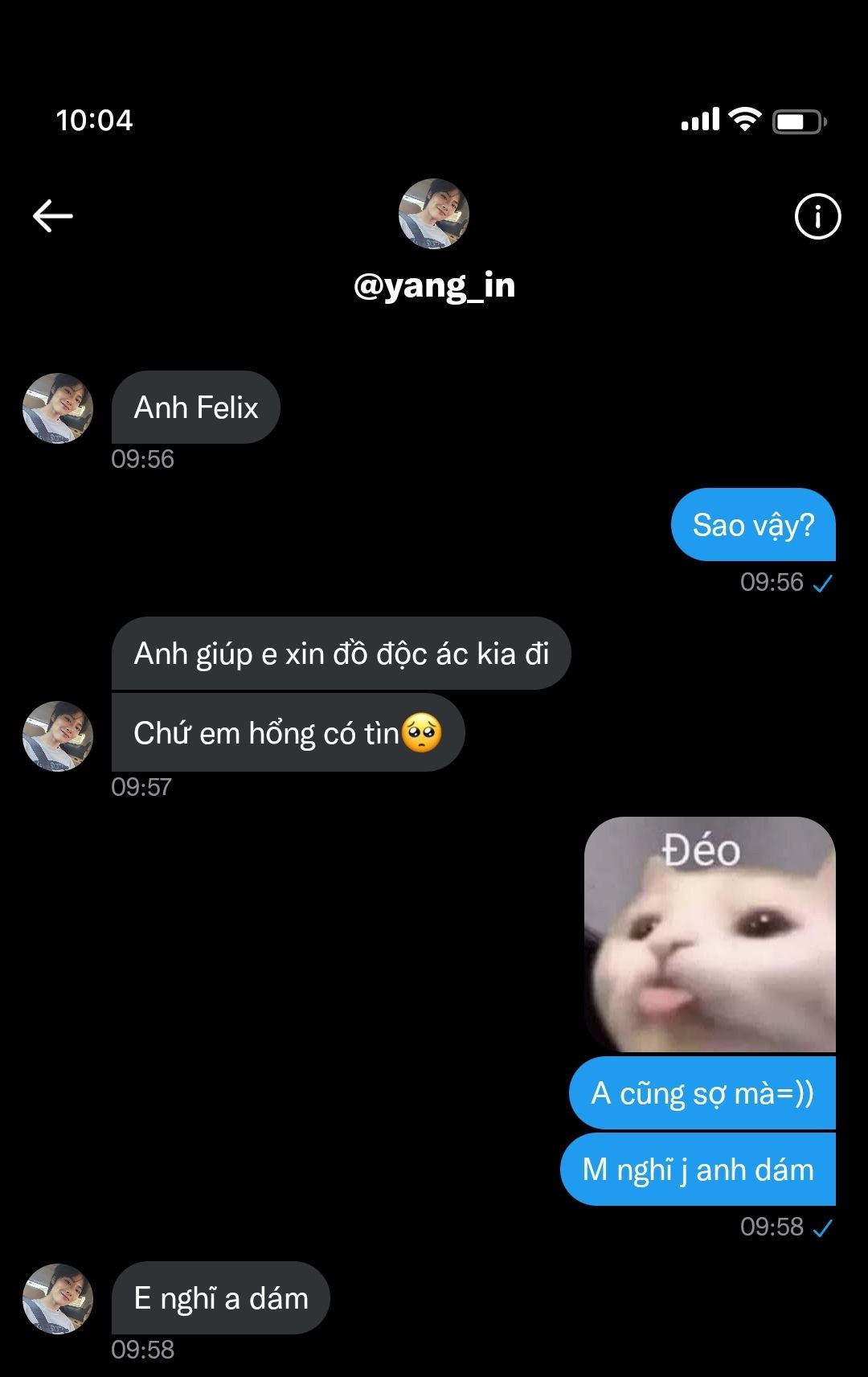Tap the avatar beside "E nghĩ a dám"
Viewport: 868px width, 1377px height.
[x=58, y=1299]
